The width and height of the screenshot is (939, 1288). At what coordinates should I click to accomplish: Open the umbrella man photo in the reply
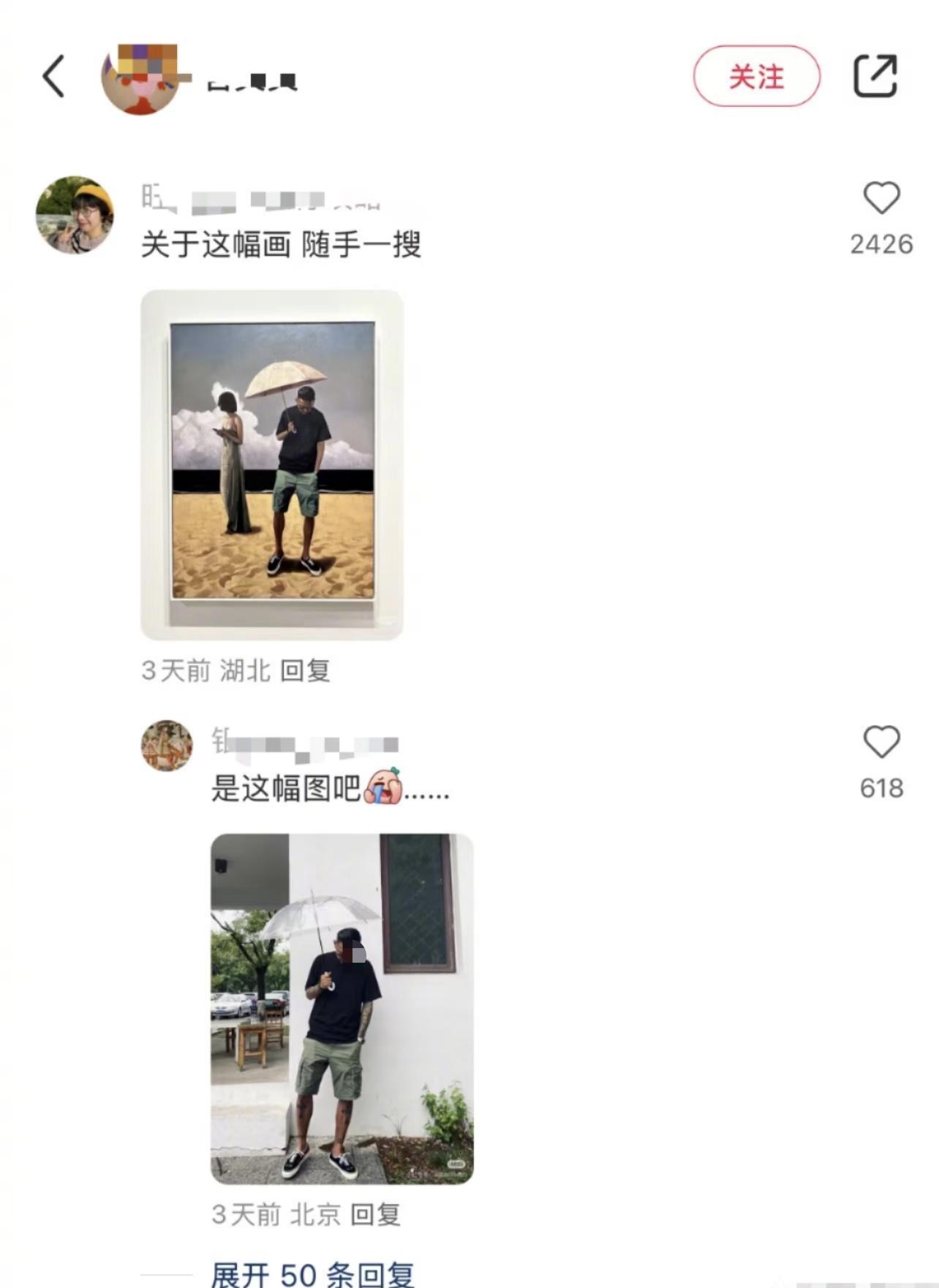click(342, 1008)
